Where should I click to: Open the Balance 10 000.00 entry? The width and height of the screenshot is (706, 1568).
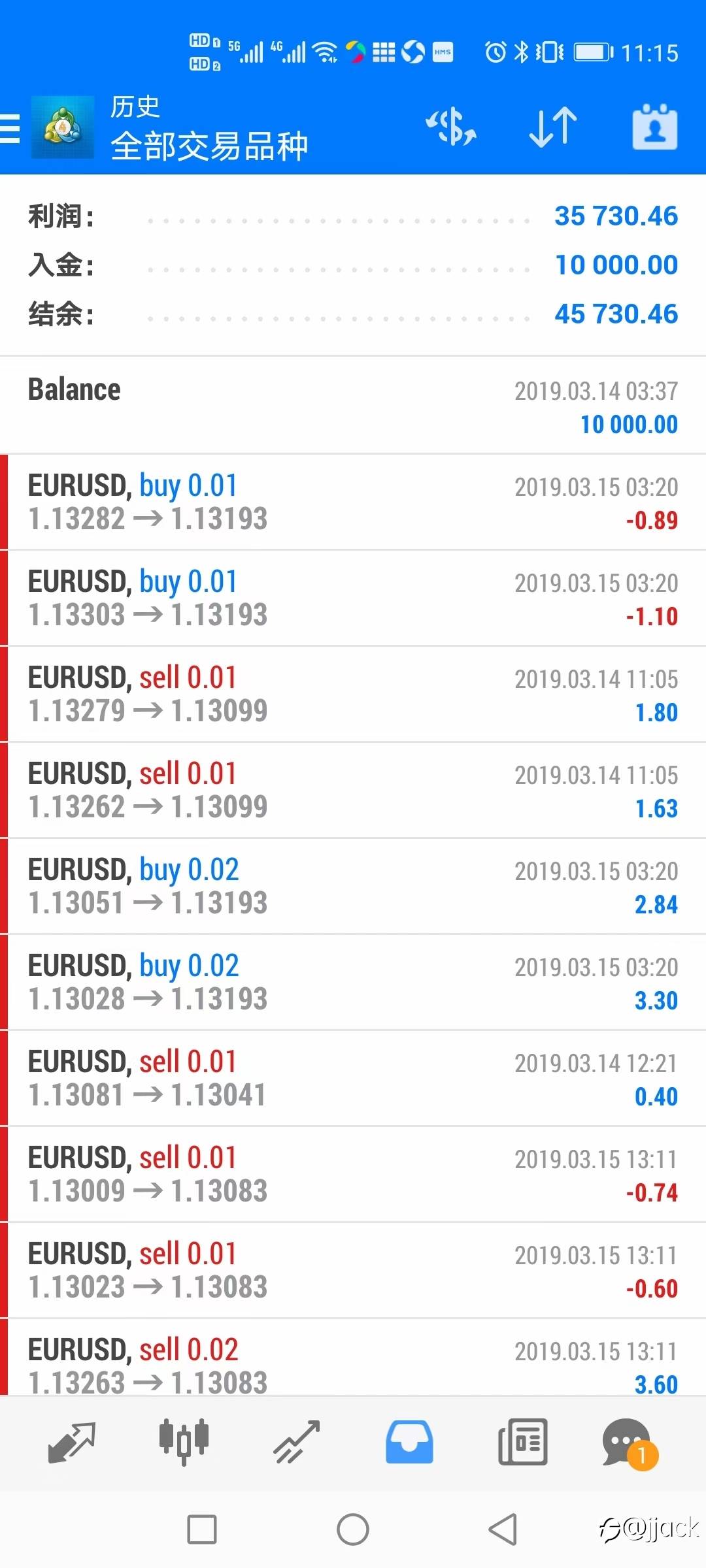click(x=353, y=405)
